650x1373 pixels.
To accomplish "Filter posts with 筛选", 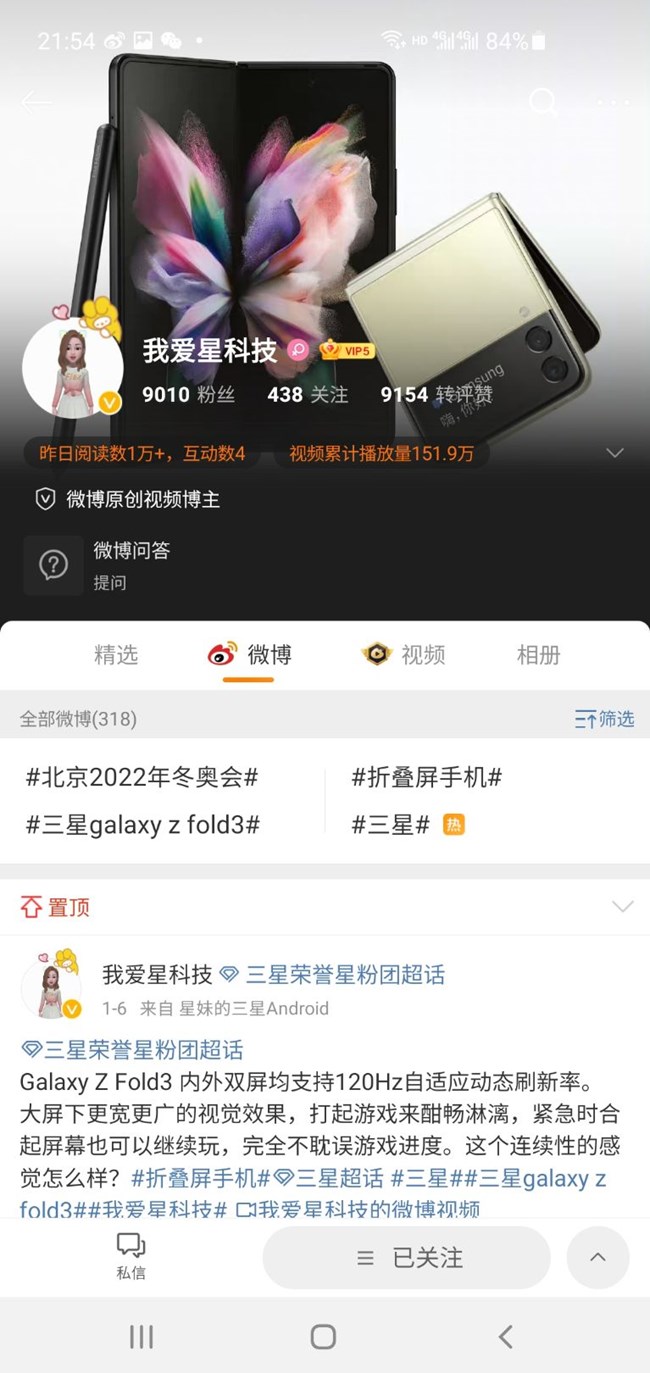I will pos(604,719).
